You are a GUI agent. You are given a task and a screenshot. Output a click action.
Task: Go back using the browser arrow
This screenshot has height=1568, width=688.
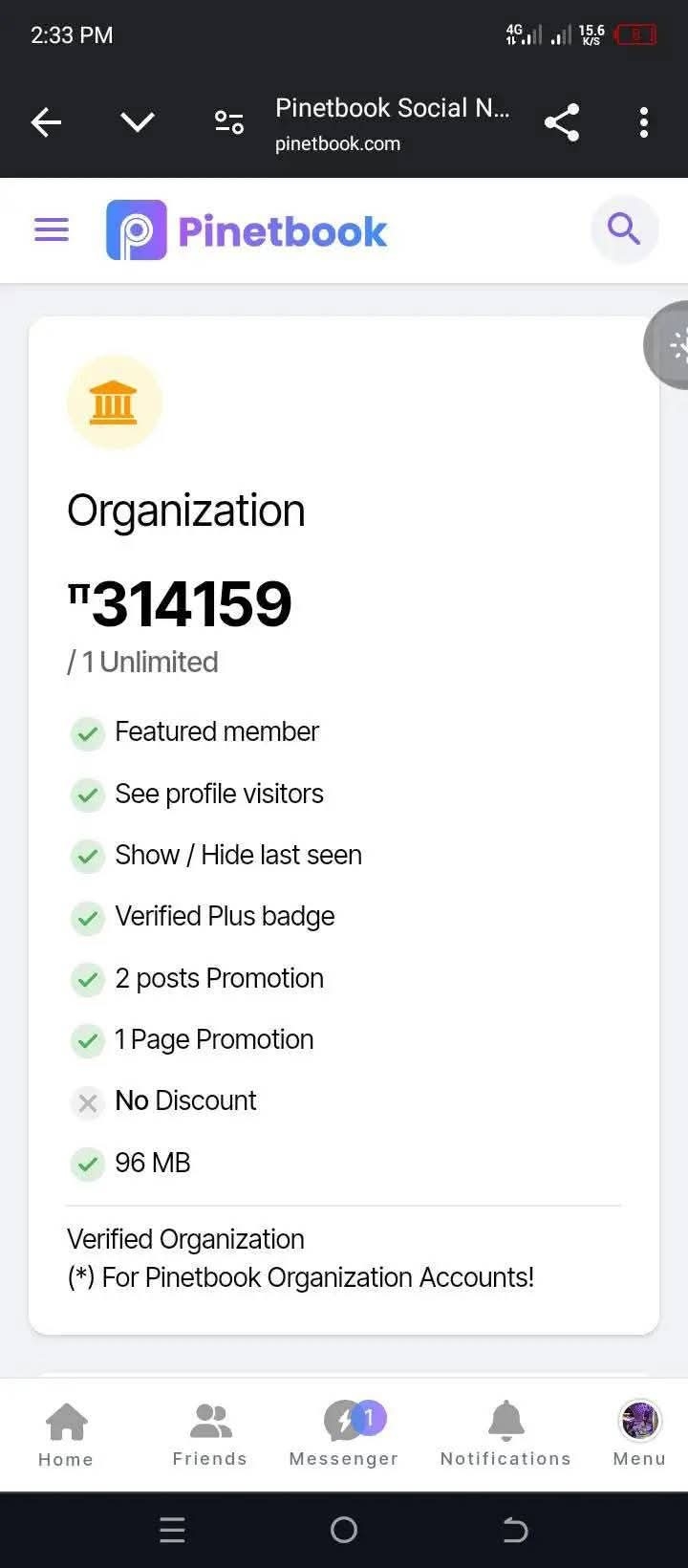(x=46, y=122)
